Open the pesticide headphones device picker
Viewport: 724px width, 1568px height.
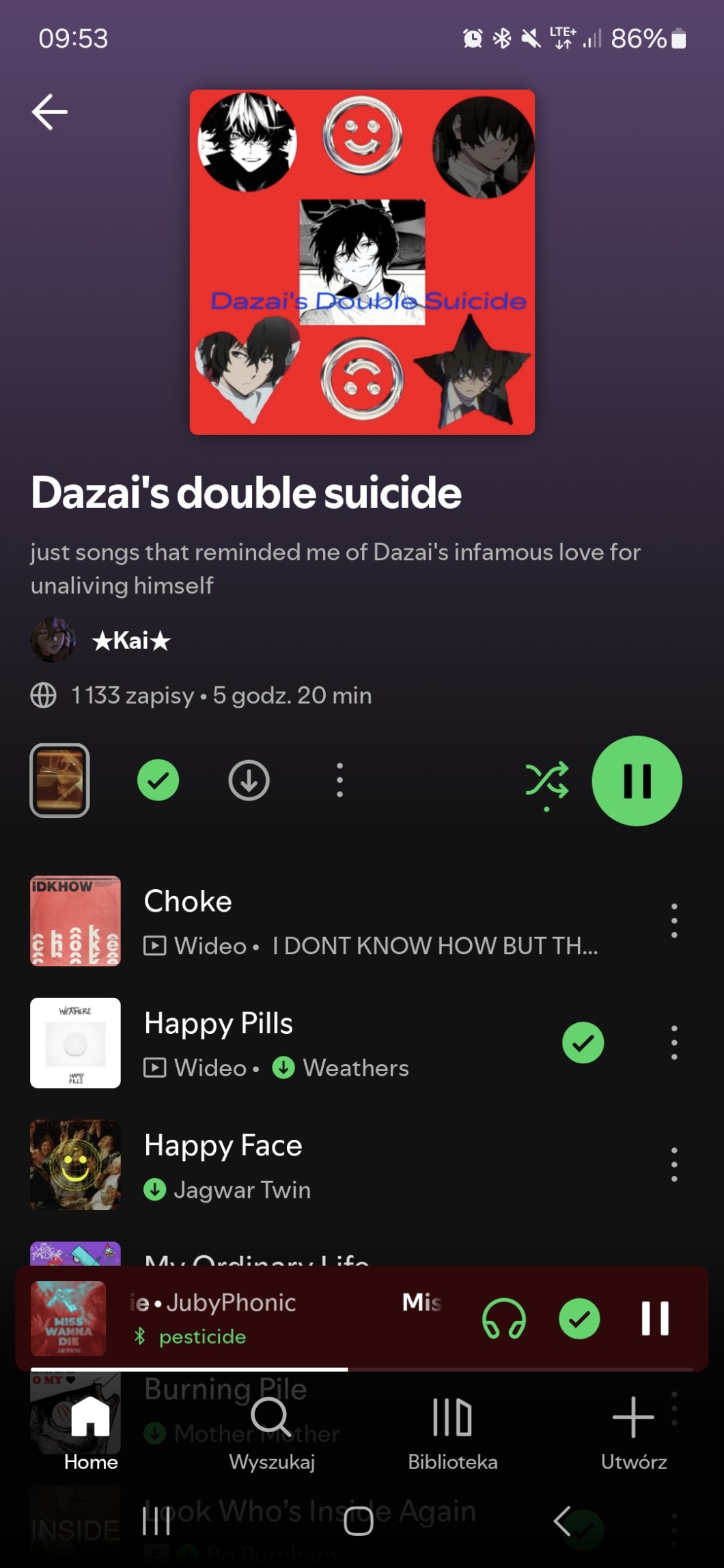click(504, 1318)
